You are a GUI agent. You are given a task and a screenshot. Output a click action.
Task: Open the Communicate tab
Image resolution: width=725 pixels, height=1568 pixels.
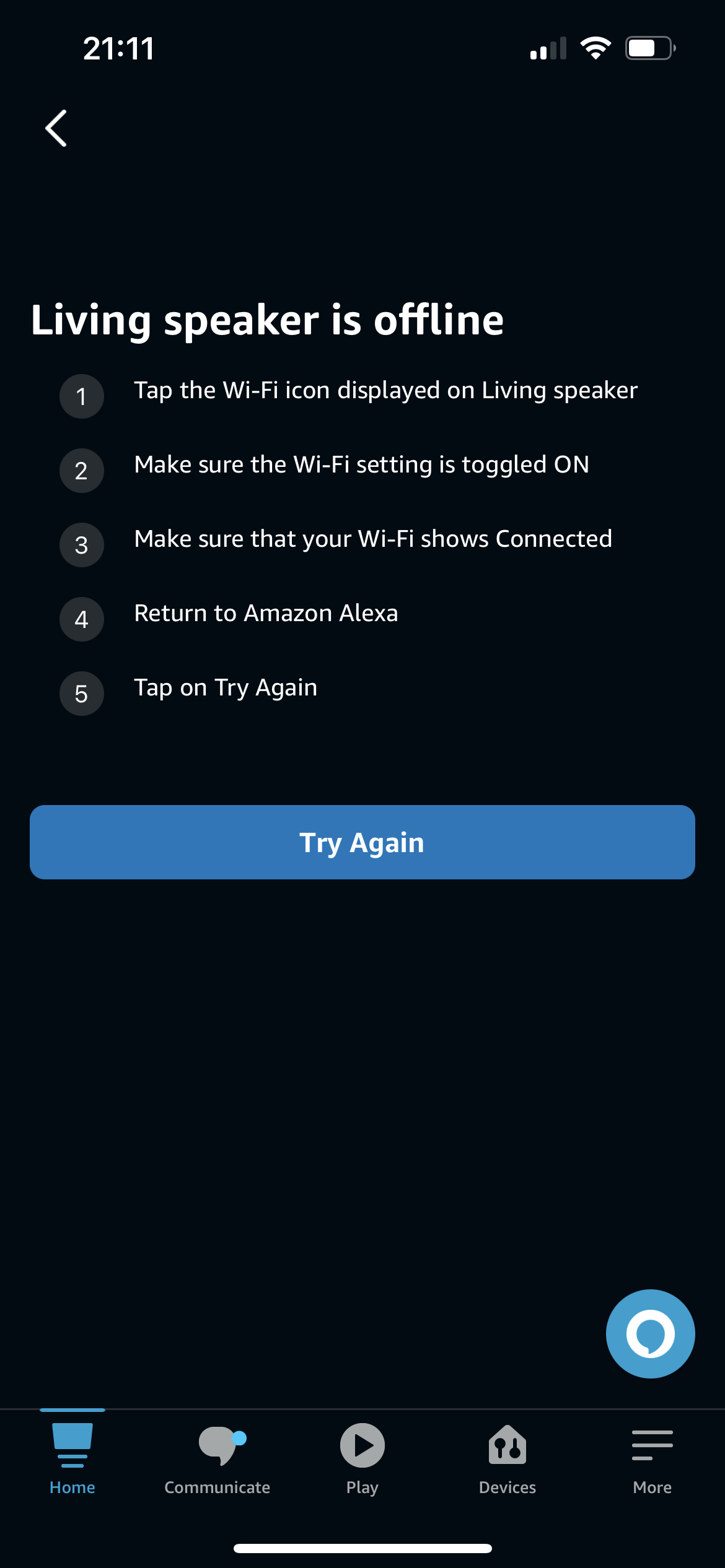pos(217,1458)
